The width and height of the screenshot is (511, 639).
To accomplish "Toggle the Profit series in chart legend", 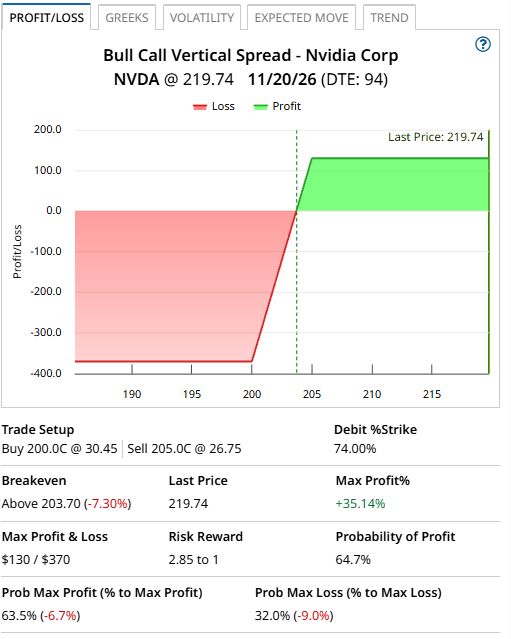I will (x=277, y=106).
